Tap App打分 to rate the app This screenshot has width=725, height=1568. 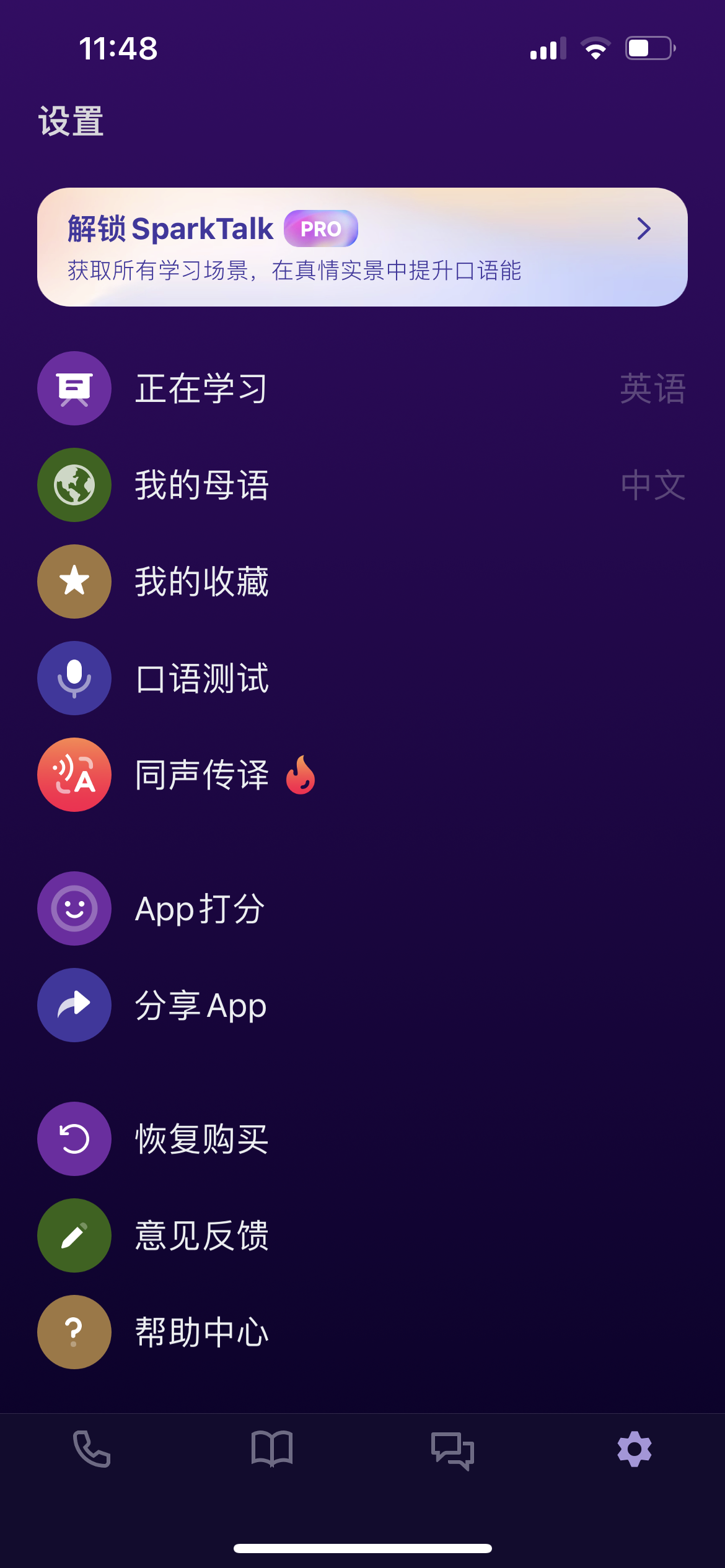(362, 908)
